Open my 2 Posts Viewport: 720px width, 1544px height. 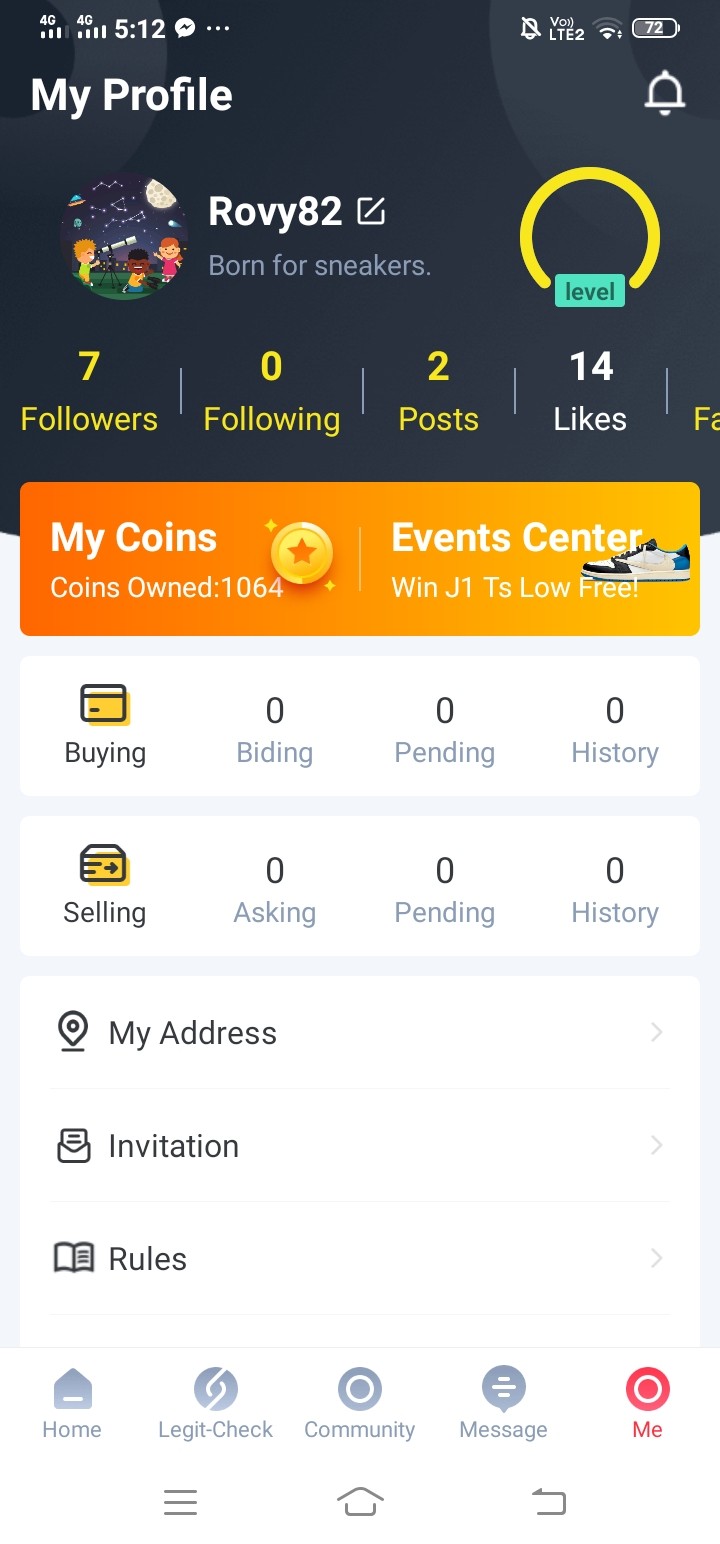click(x=438, y=392)
